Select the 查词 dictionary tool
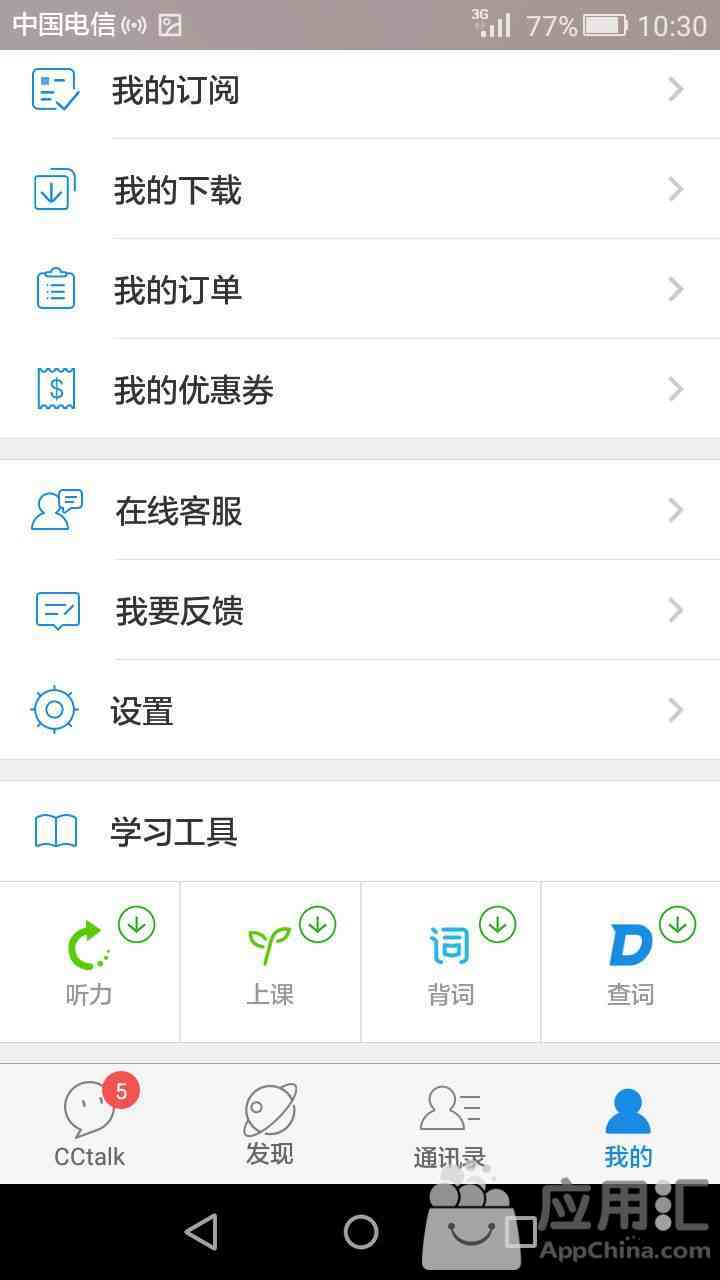The width and height of the screenshot is (720, 1280). click(630, 962)
